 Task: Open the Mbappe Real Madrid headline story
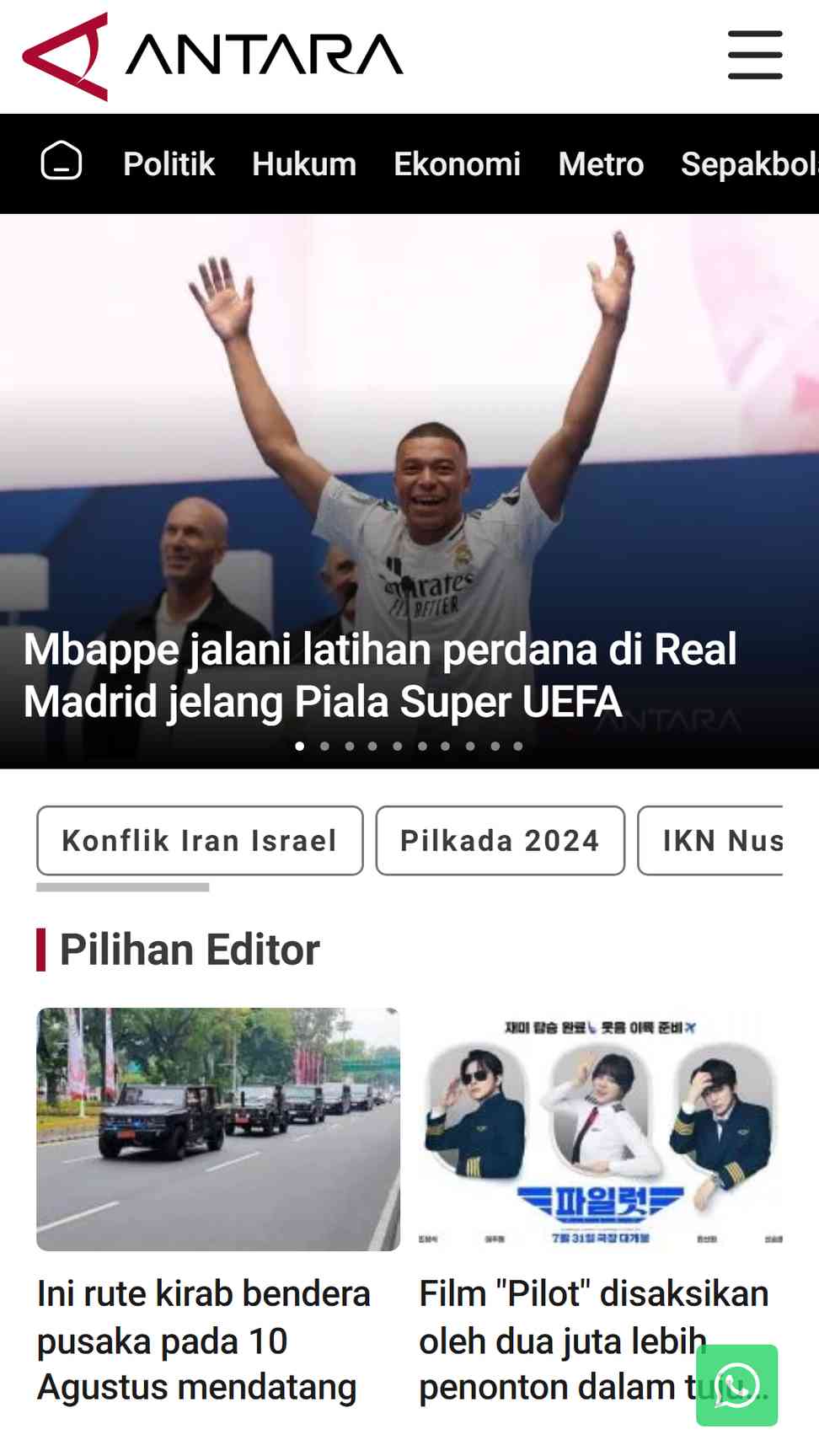click(379, 675)
